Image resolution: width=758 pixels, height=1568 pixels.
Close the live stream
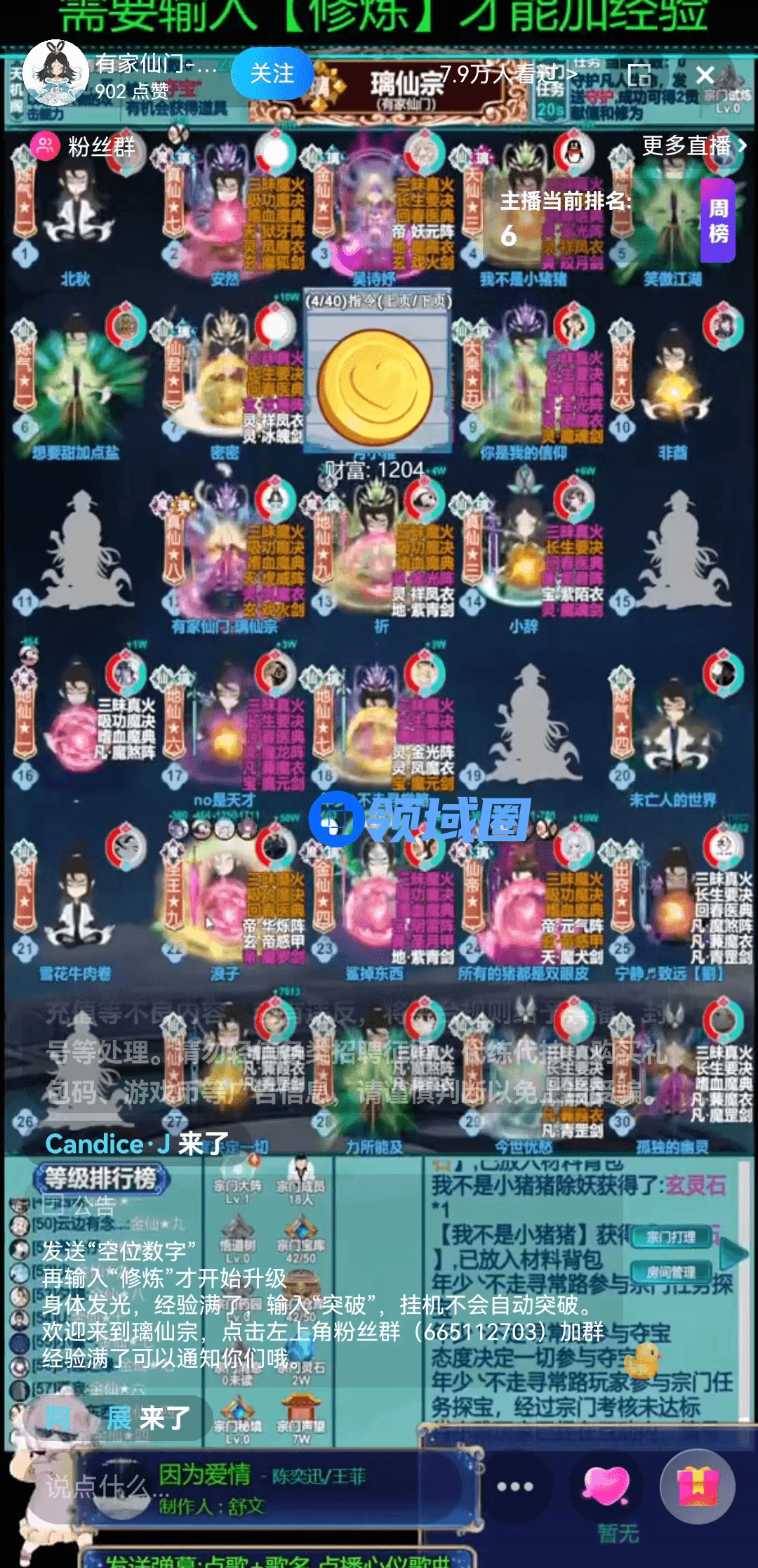click(705, 75)
